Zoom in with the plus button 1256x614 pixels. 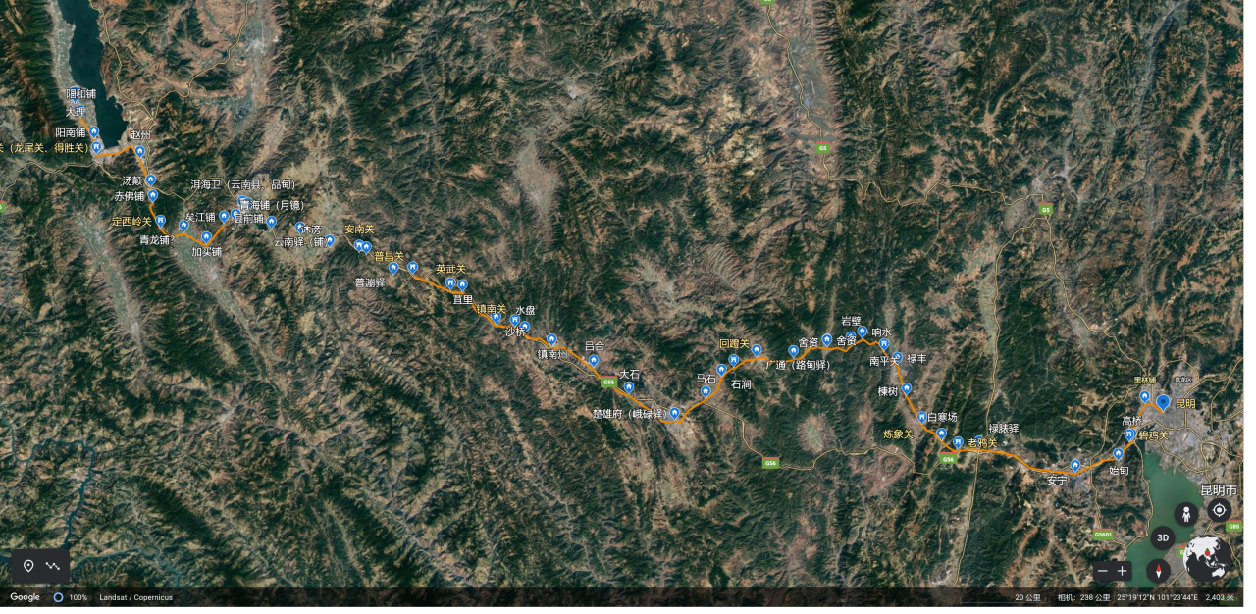point(1122,571)
